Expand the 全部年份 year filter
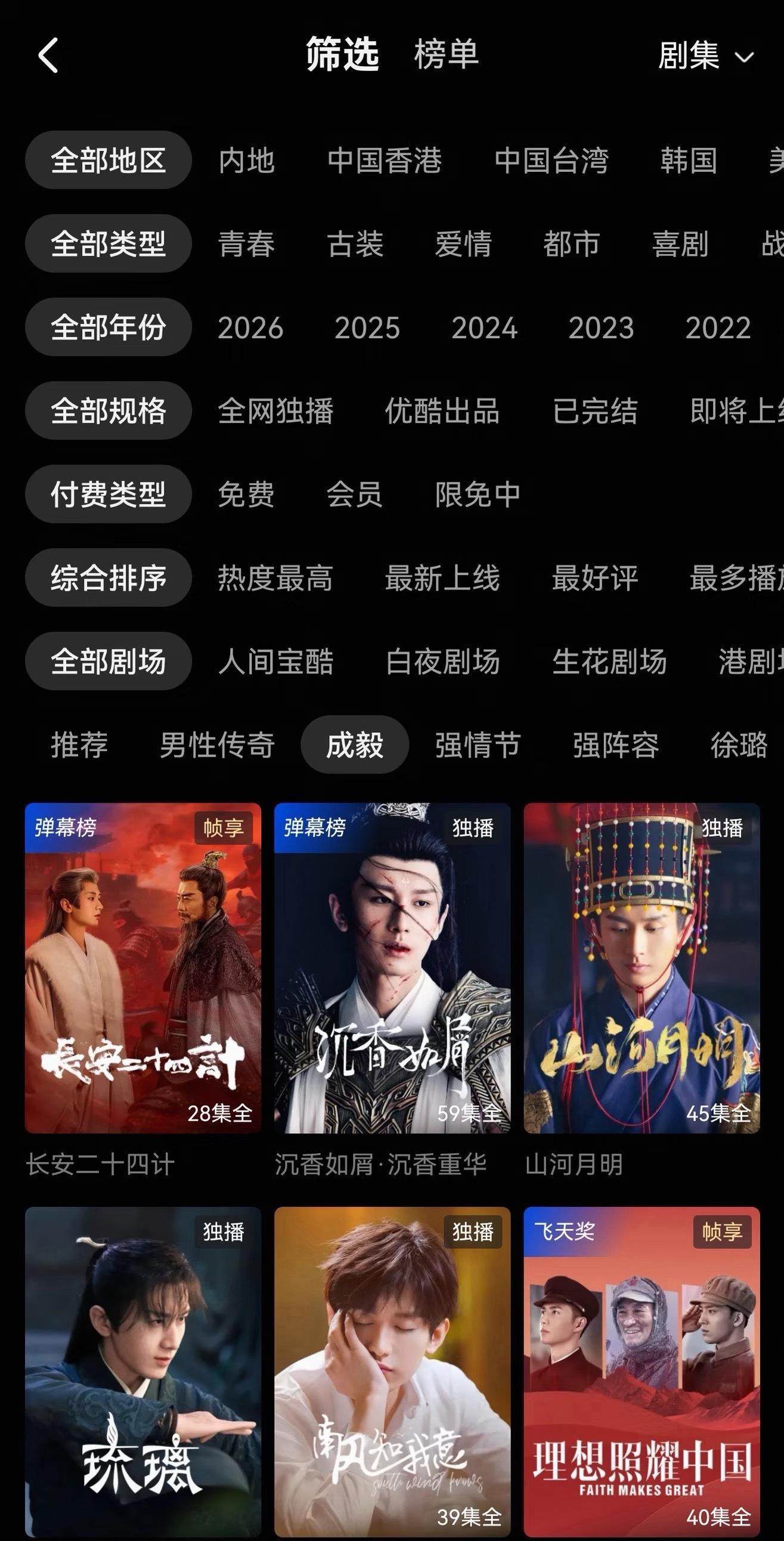Image resolution: width=784 pixels, height=1541 pixels. click(109, 327)
